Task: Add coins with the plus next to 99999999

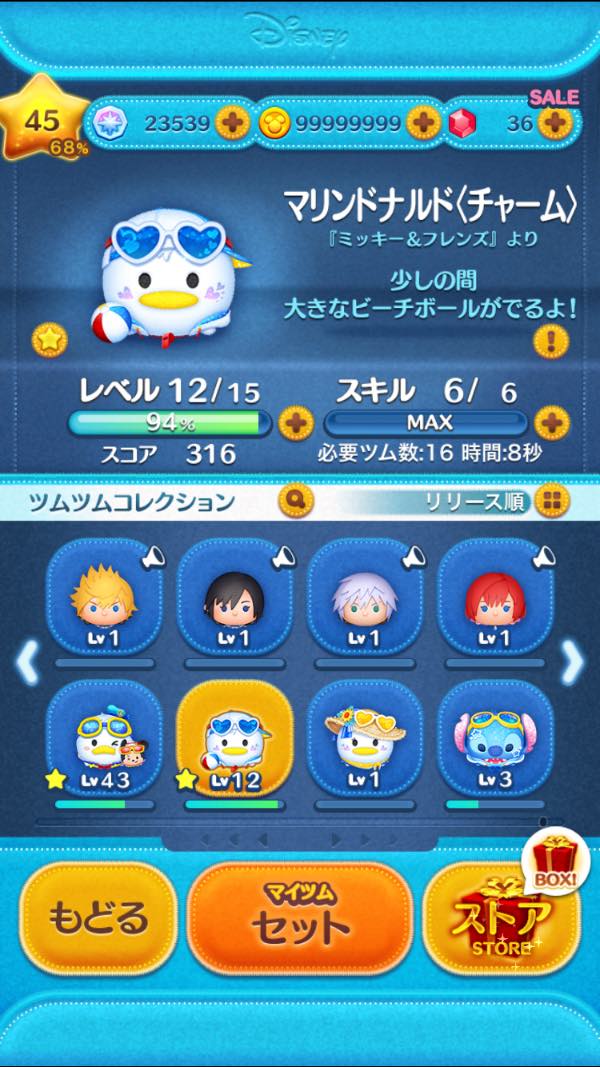Action: [x=422, y=123]
